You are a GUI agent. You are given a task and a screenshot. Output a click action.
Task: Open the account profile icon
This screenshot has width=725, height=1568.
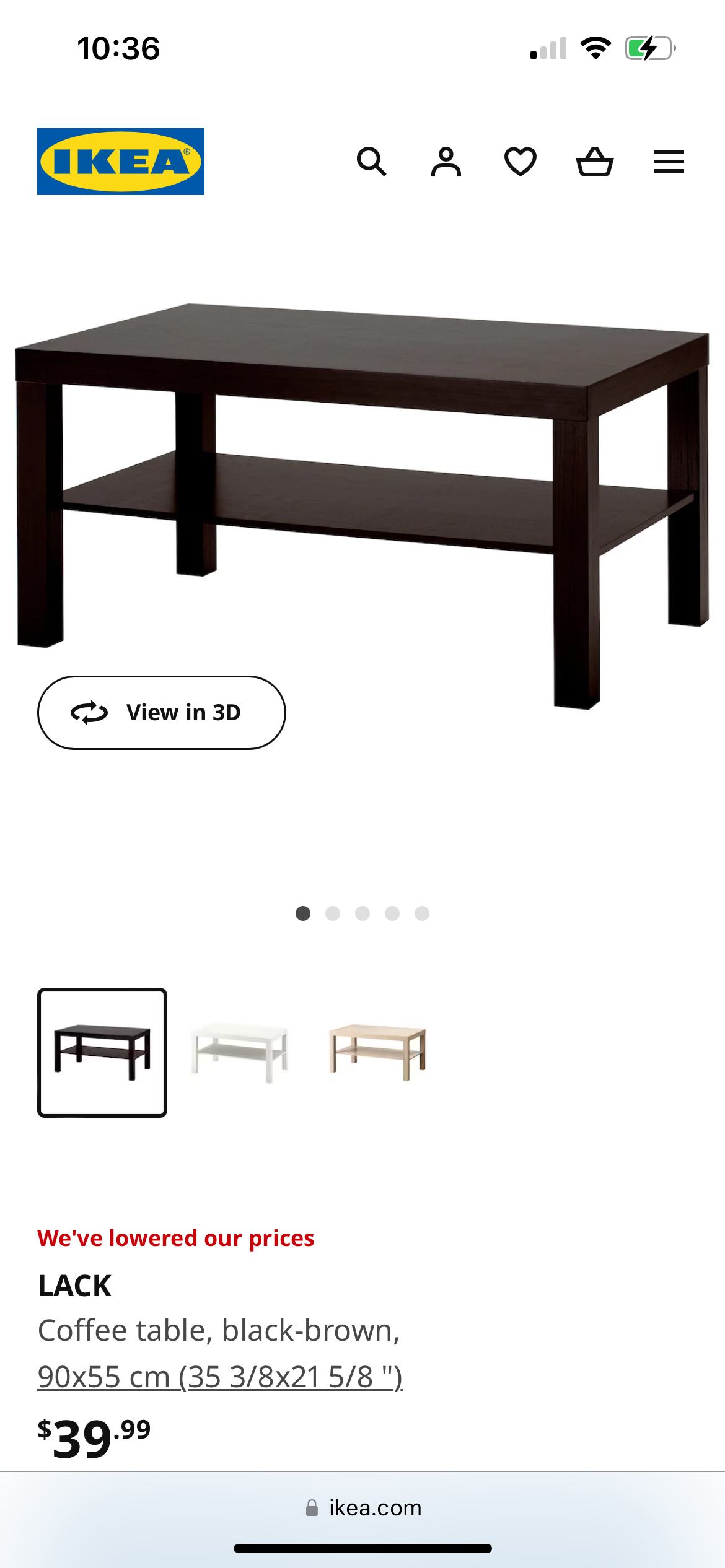446,162
